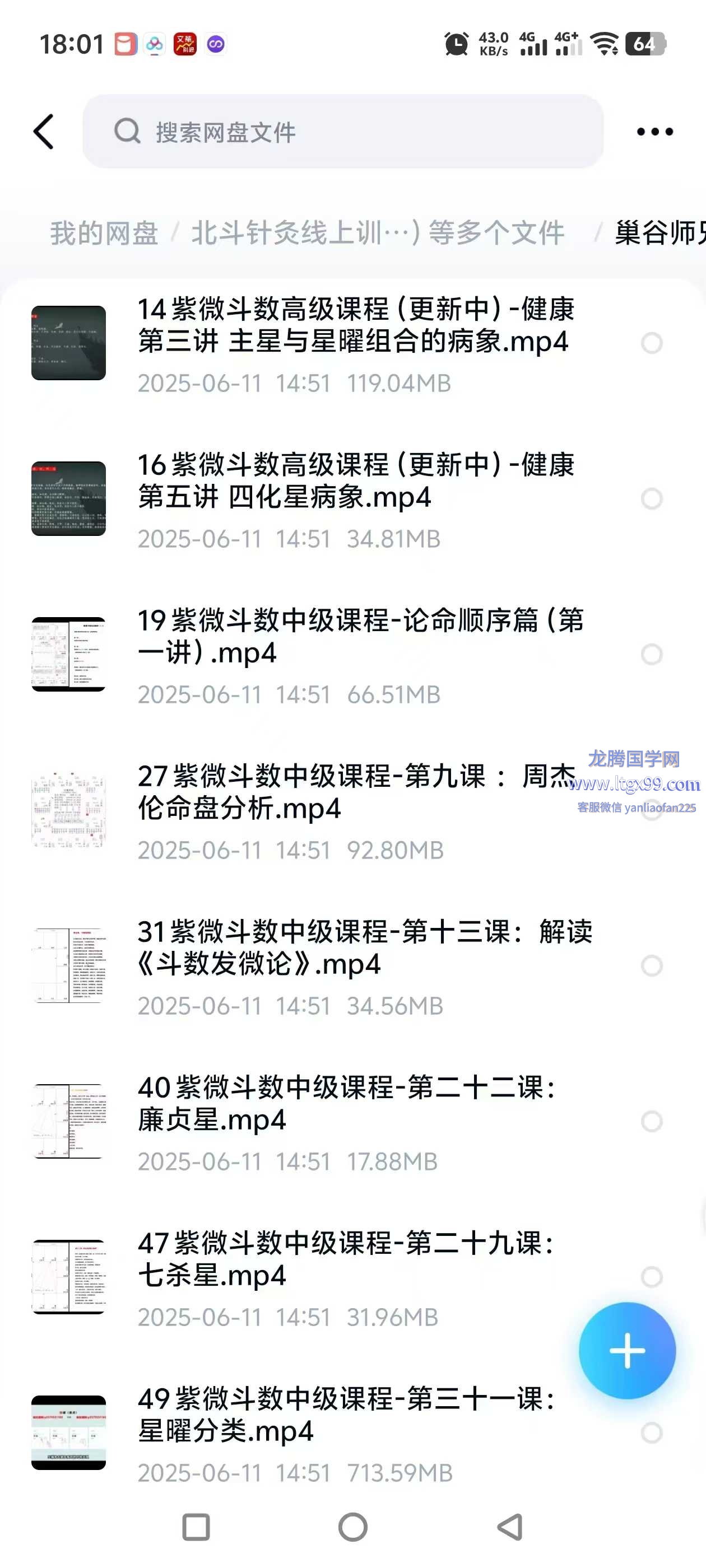Open the three-dot overflow menu
This screenshot has width=706, height=1568.
[654, 132]
